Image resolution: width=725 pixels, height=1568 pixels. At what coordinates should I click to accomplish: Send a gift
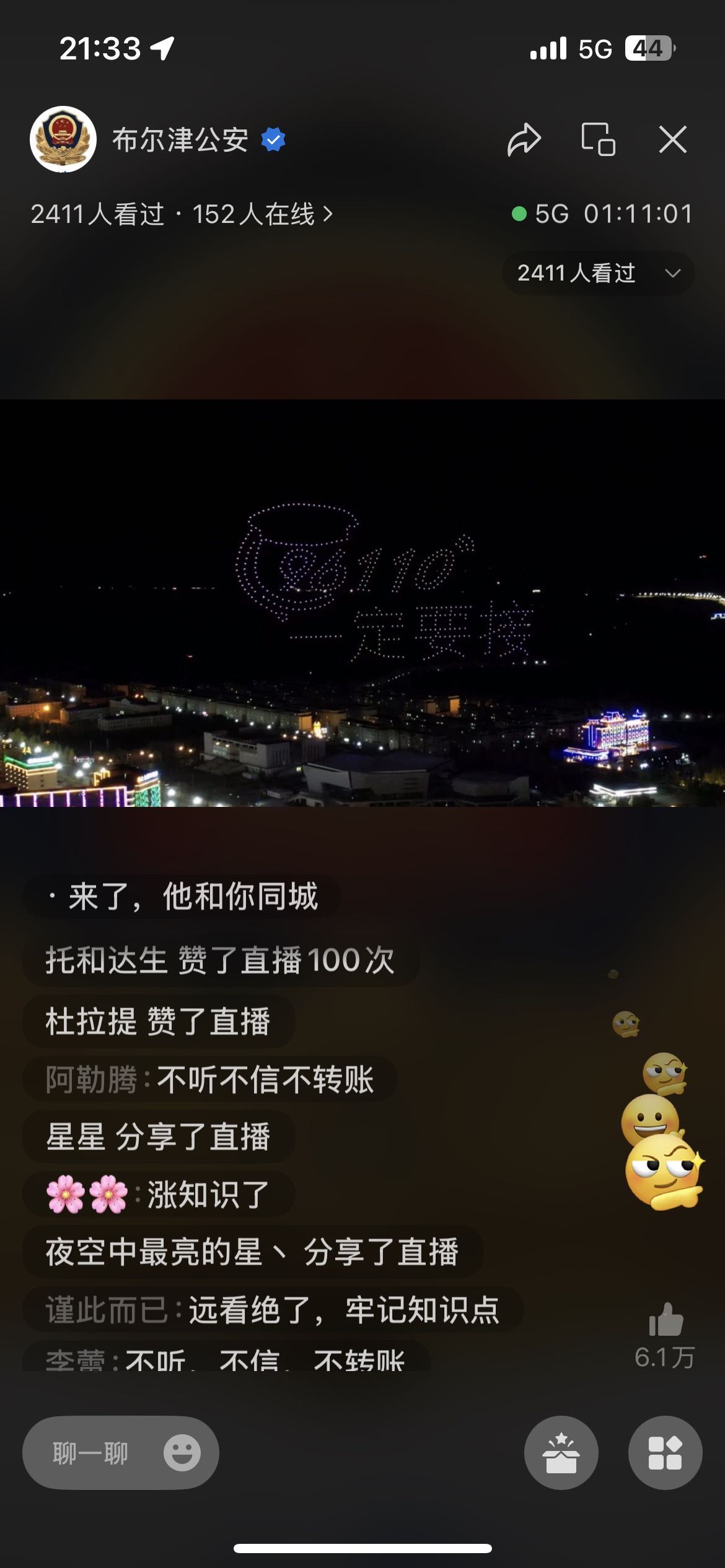tap(561, 1453)
